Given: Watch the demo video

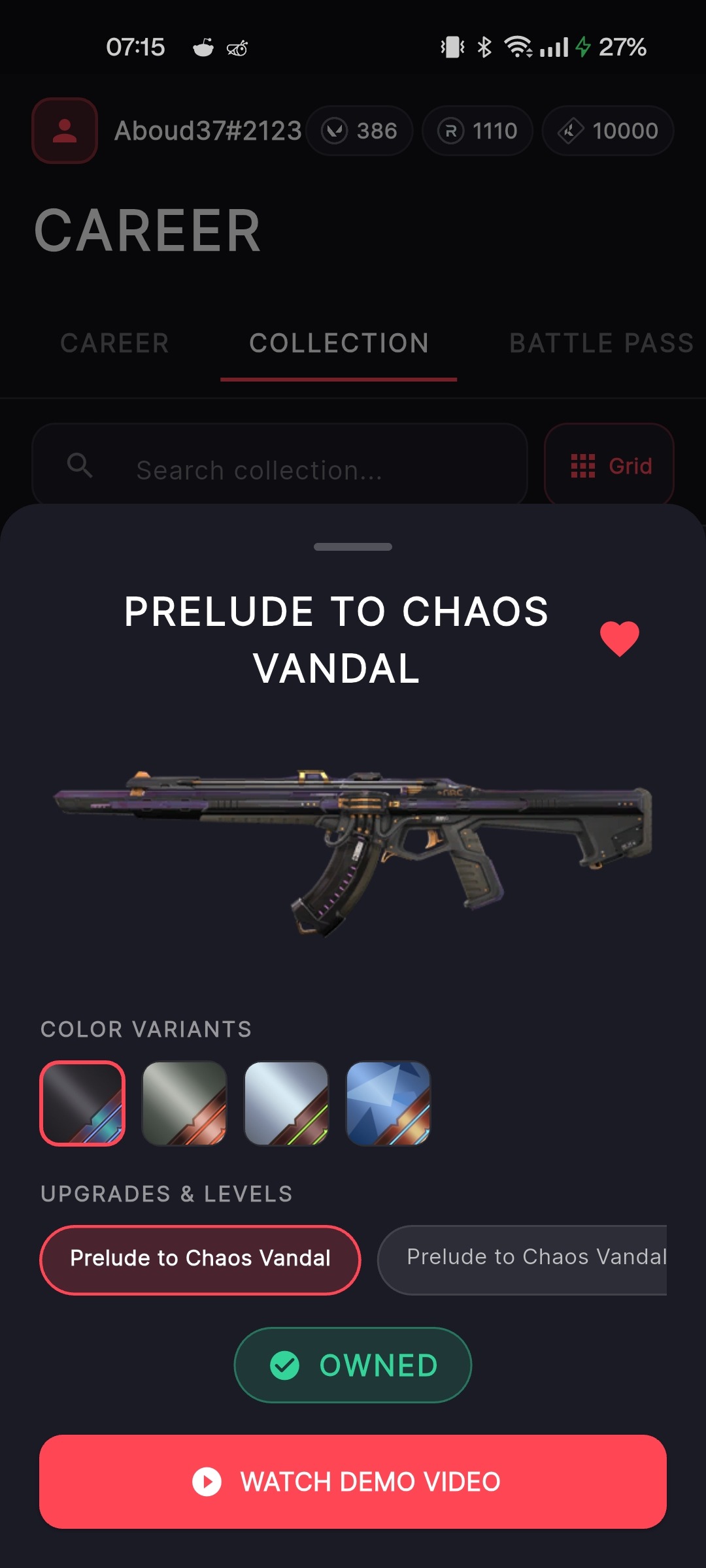Looking at the screenshot, I should point(353,1481).
